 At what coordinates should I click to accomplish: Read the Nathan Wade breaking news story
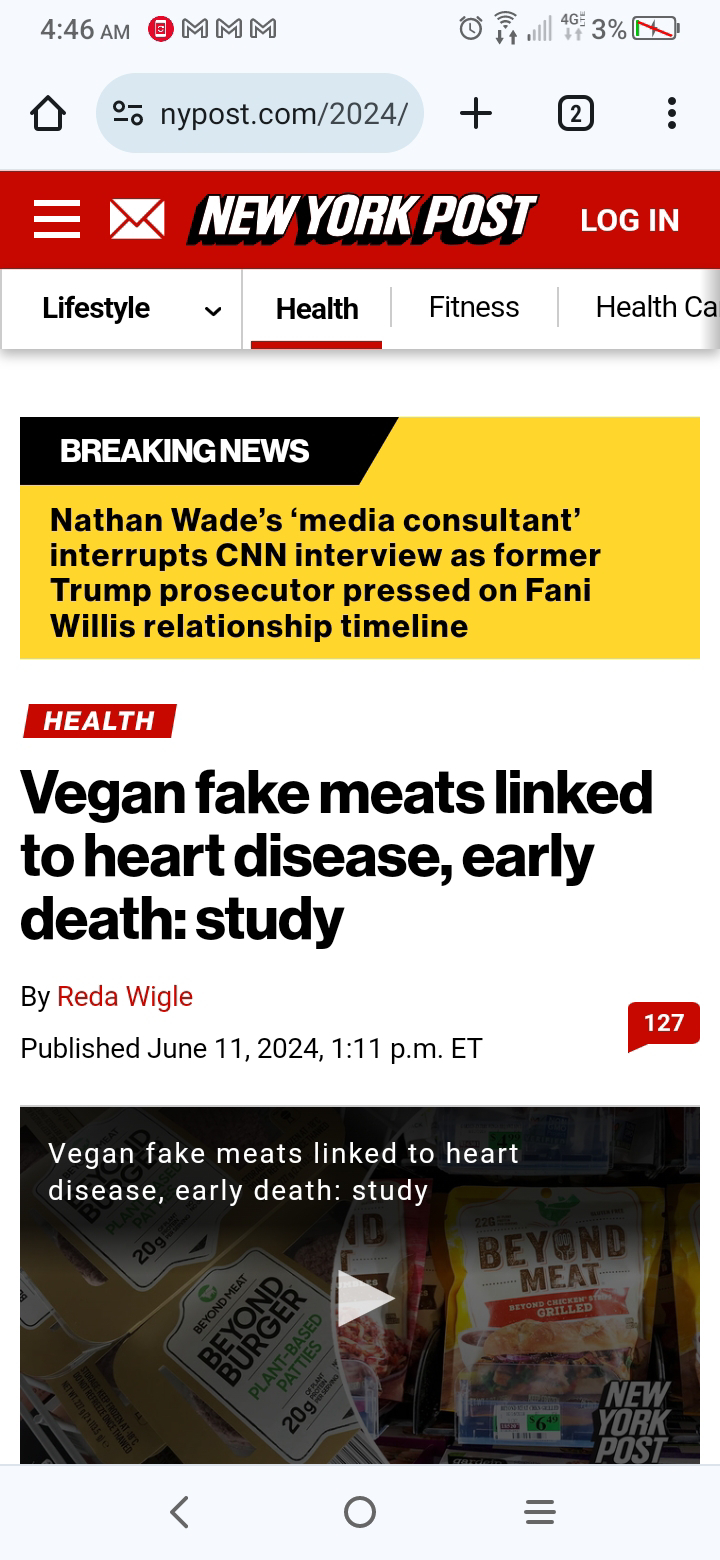click(325, 573)
